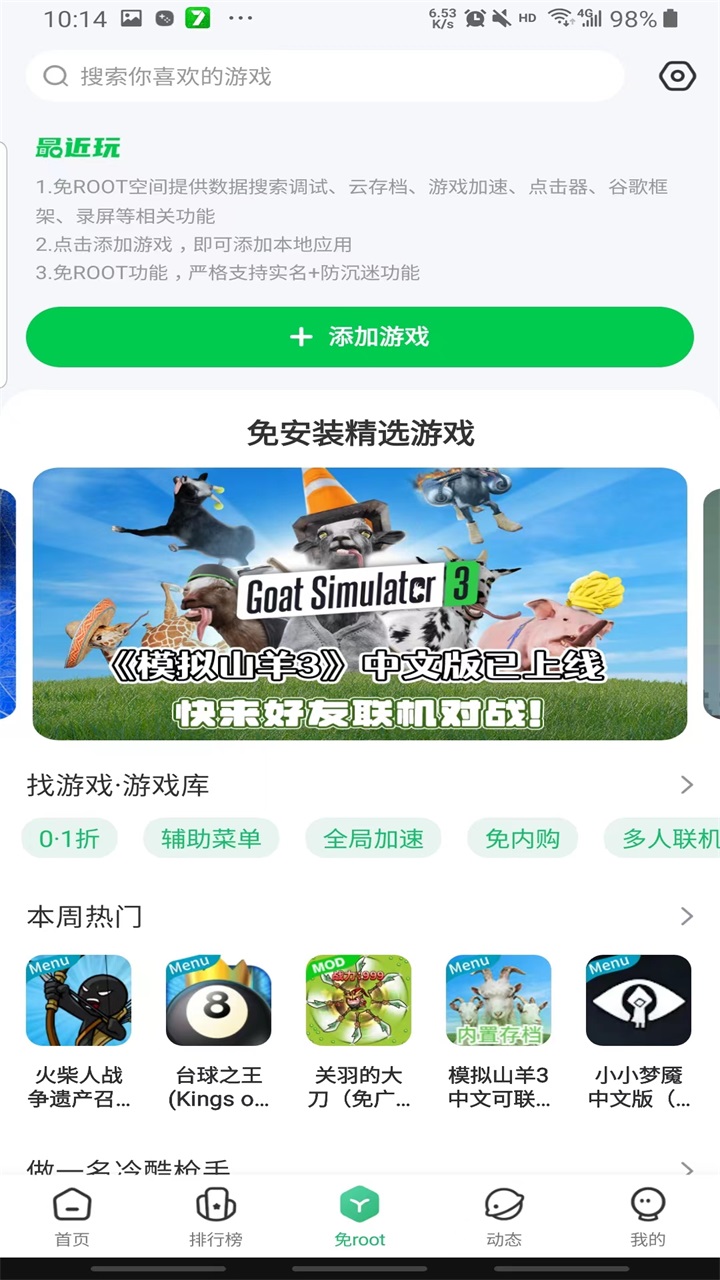Choose the 免内购 chip
Image resolution: width=720 pixels, height=1280 pixels.
(522, 839)
